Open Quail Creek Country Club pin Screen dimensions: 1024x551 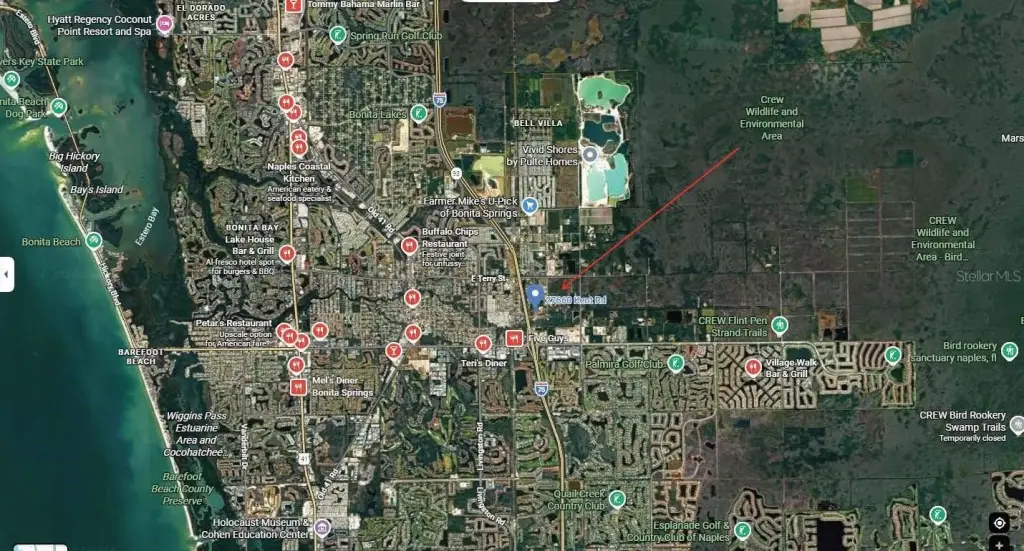point(618,497)
